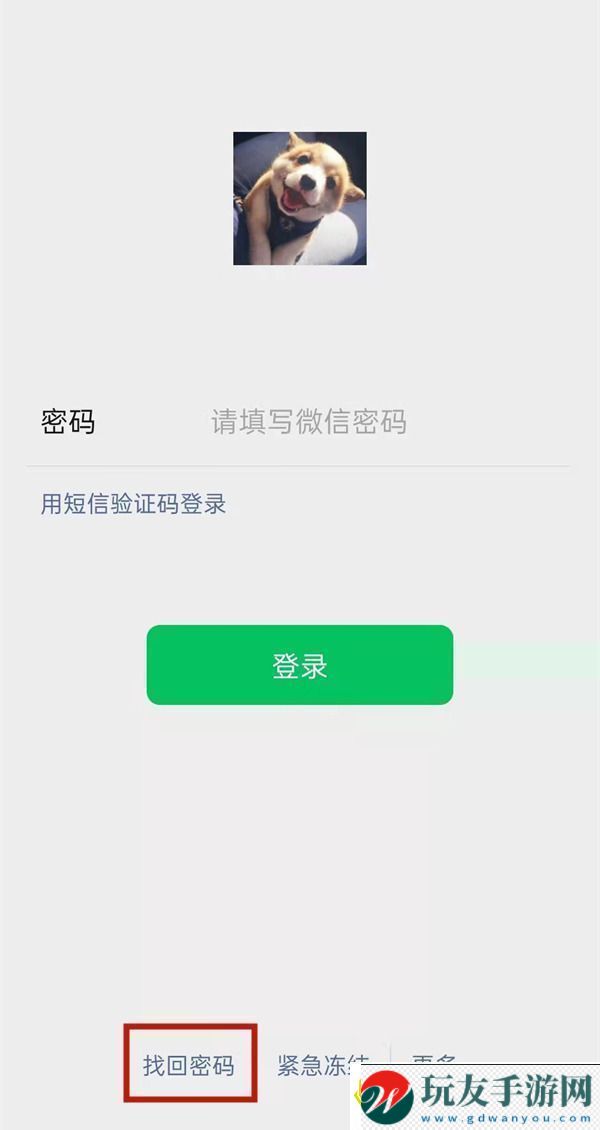The height and width of the screenshot is (1130, 600).
Task: Open 找回密码 to recover password
Action: coord(189,1065)
